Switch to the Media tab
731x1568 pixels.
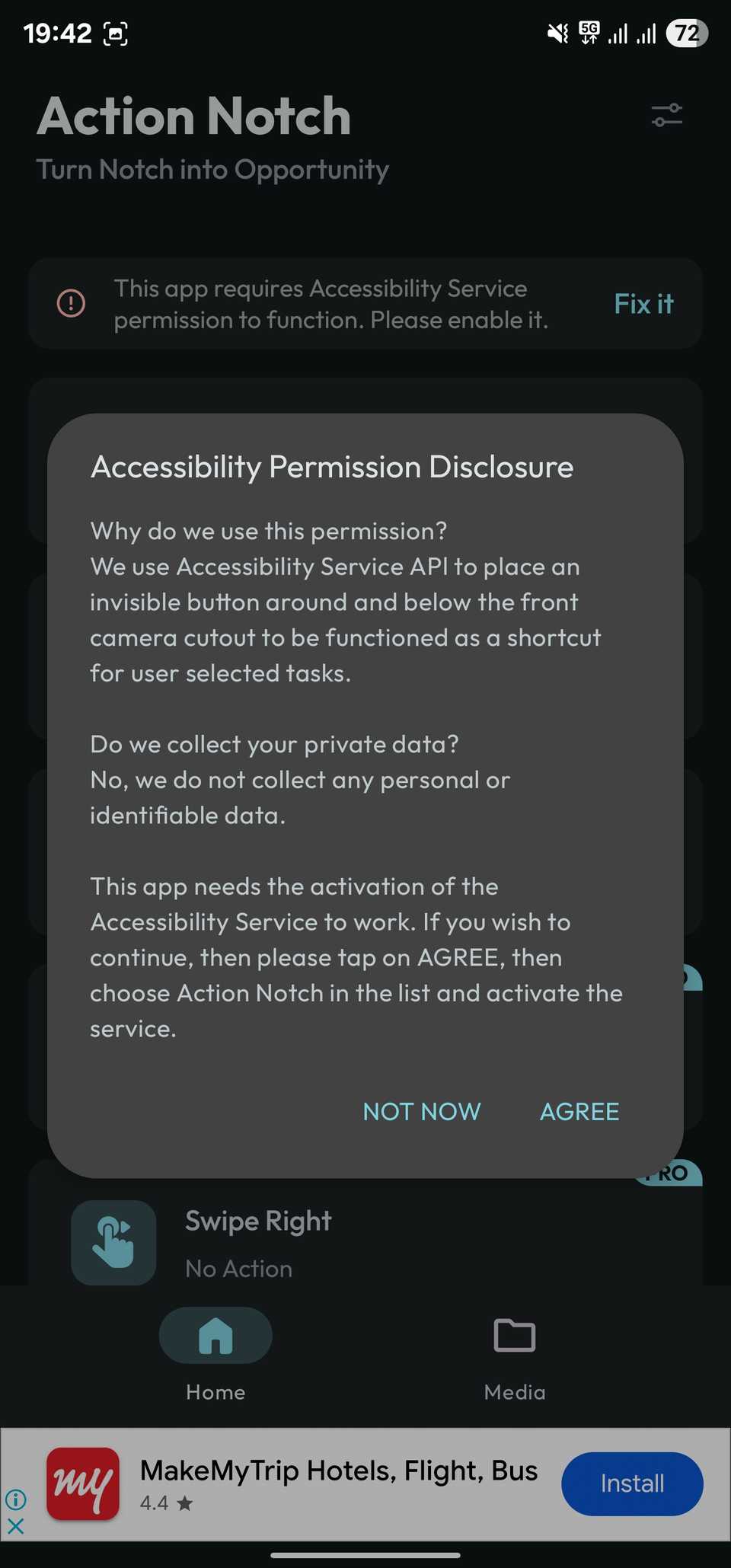pyautogui.click(x=515, y=1355)
